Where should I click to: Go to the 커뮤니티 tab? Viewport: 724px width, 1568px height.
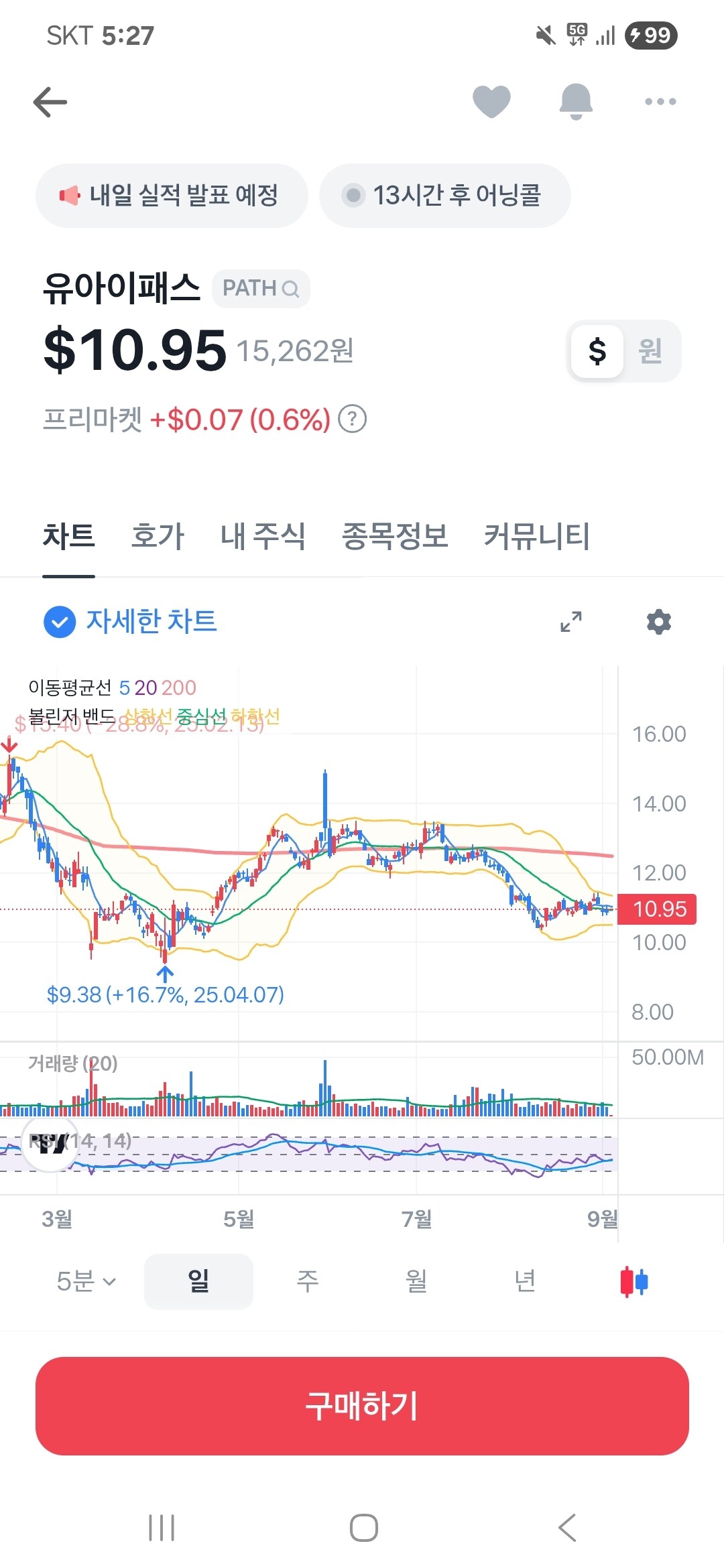tap(537, 537)
